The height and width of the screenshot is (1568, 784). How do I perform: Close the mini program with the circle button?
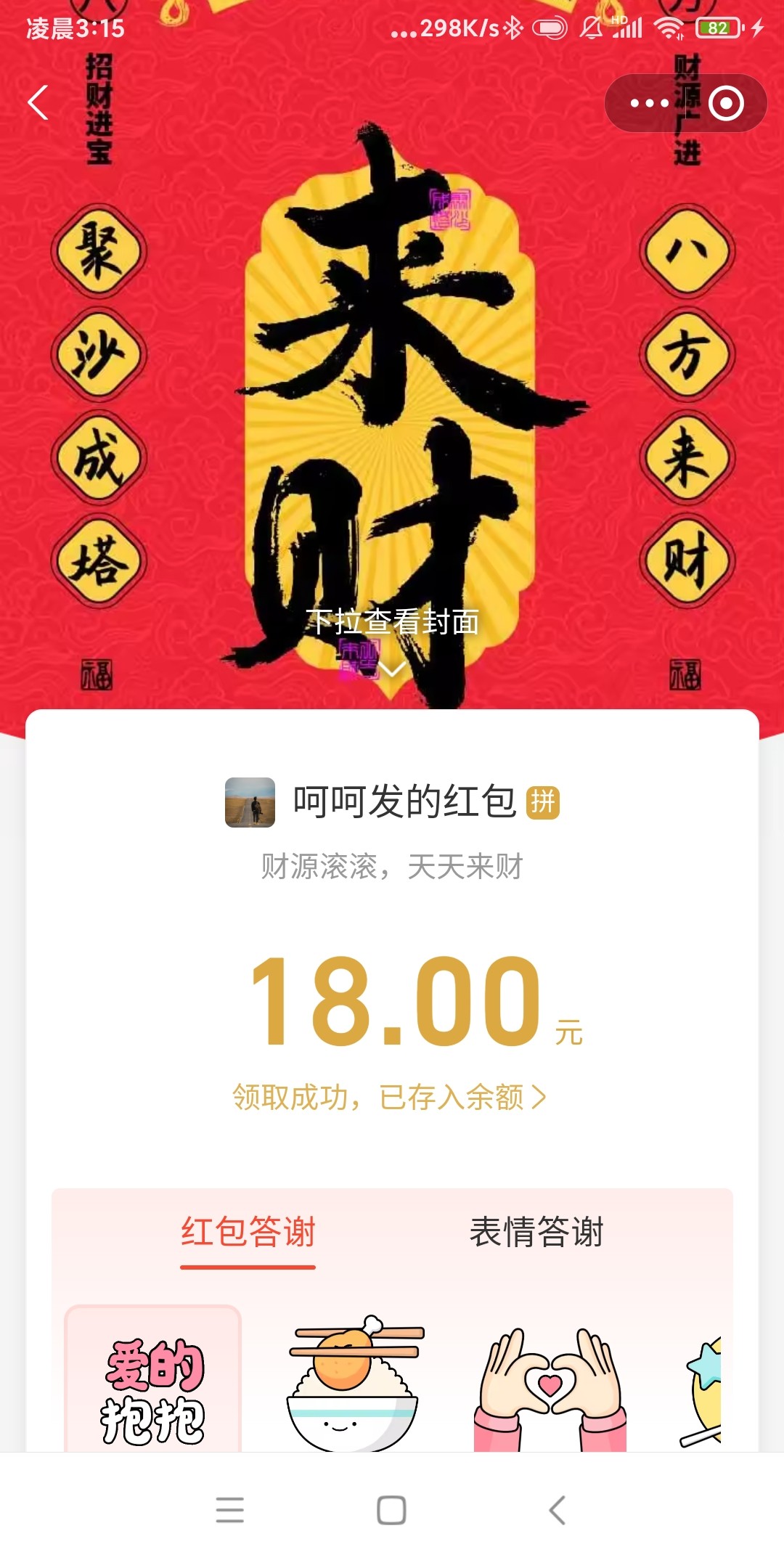(x=726, y=103)
